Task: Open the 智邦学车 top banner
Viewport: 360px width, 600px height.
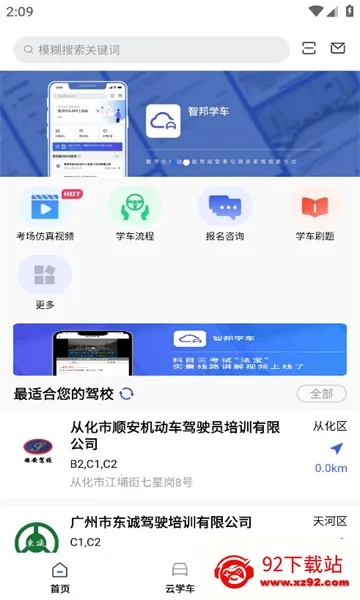Action: (x=180, y=124)
